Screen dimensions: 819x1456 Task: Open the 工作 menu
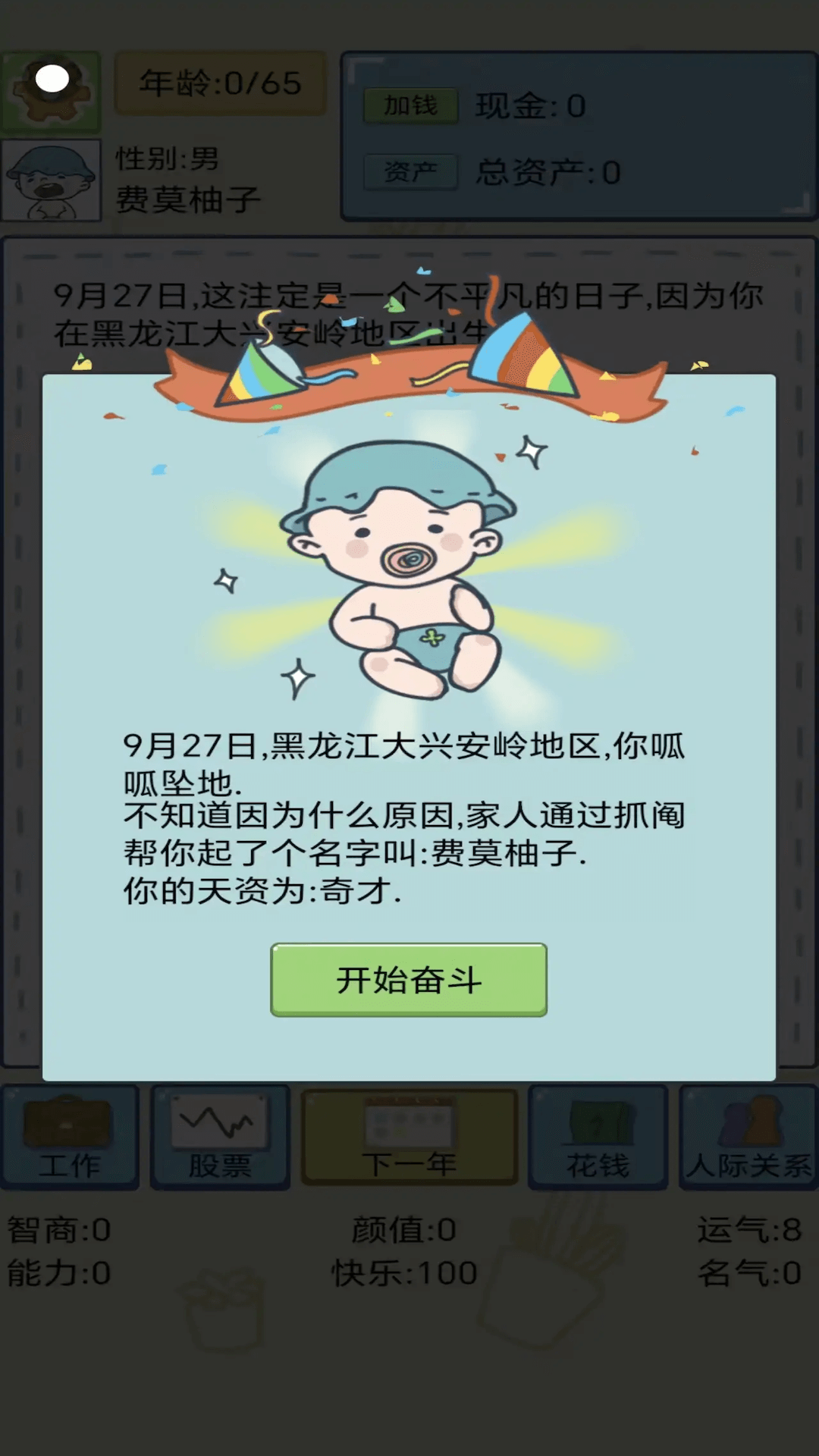tap(70, 1137)
